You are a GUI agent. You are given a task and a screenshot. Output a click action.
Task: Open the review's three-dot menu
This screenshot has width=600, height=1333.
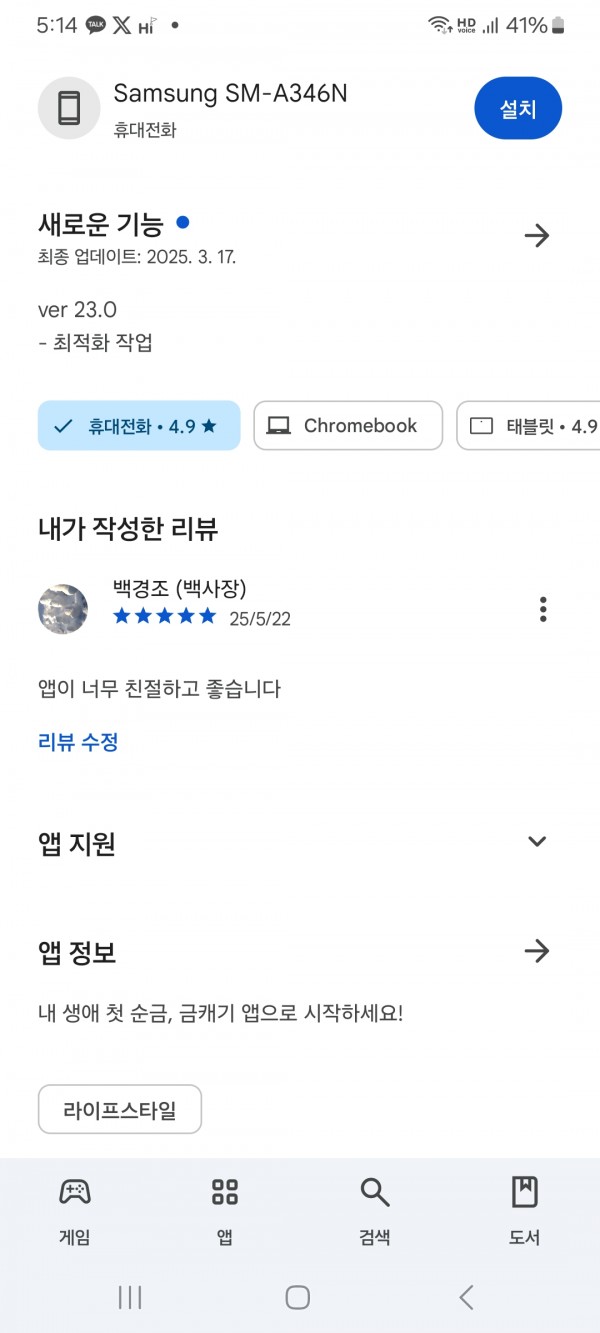(543, 609)
